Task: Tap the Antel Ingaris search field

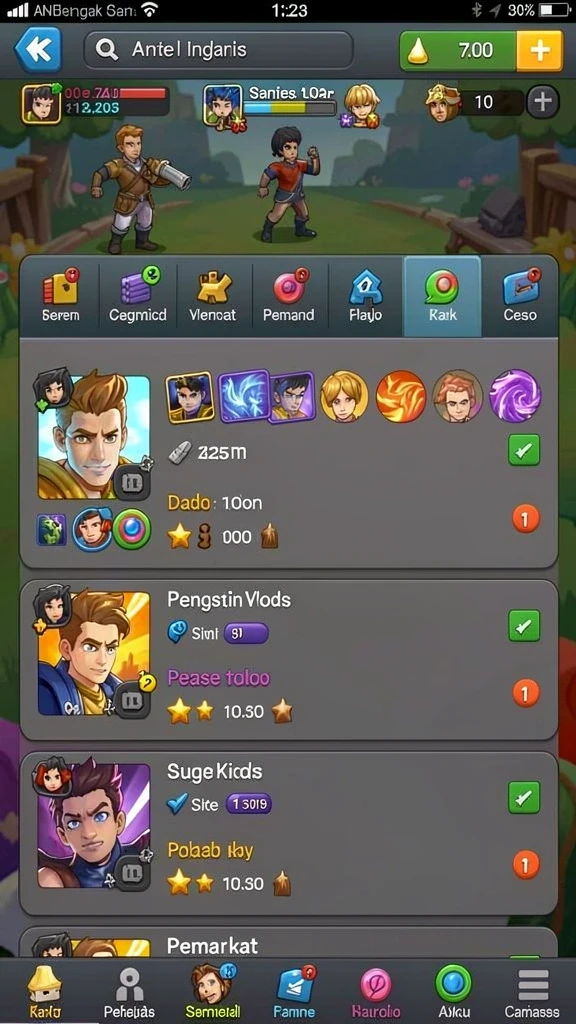Action: [x=218, y=50]
